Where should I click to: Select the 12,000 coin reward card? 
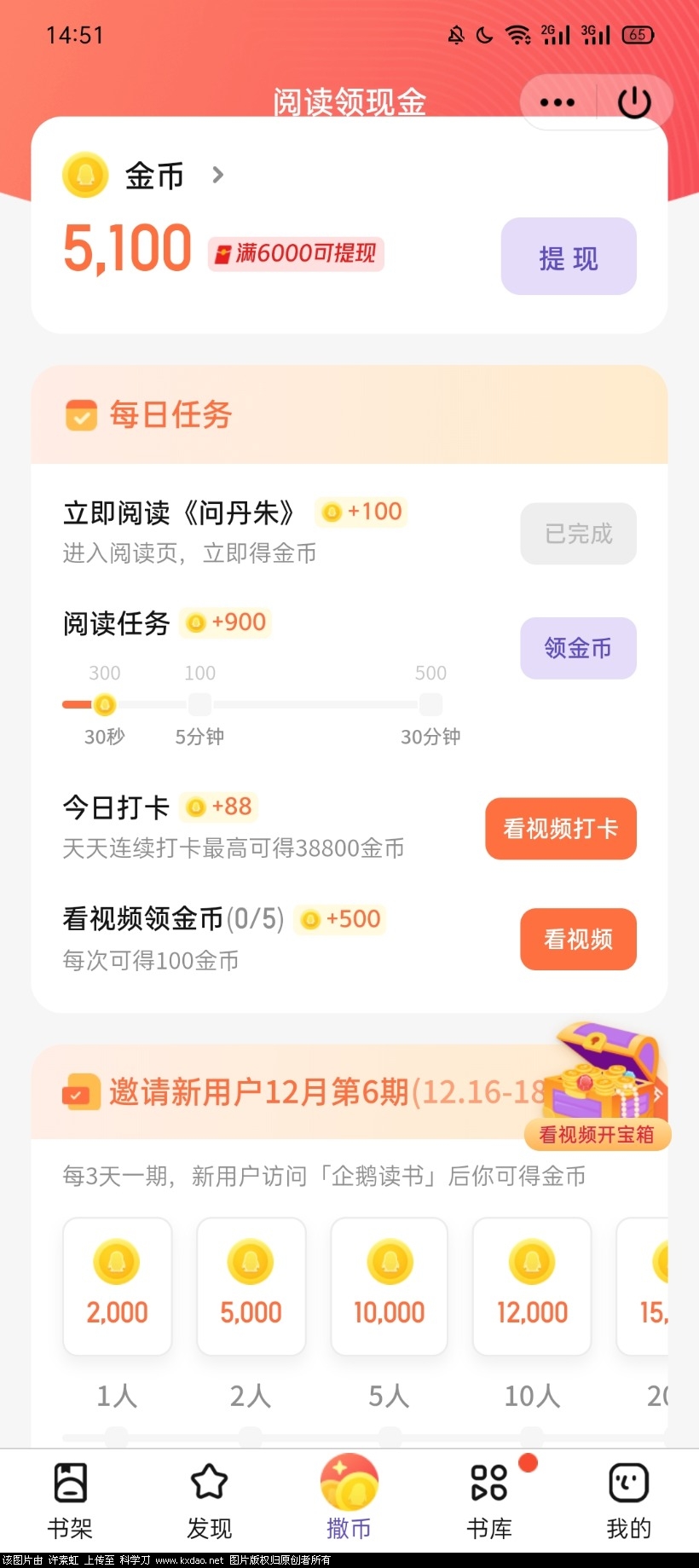tap(531, 1286)
